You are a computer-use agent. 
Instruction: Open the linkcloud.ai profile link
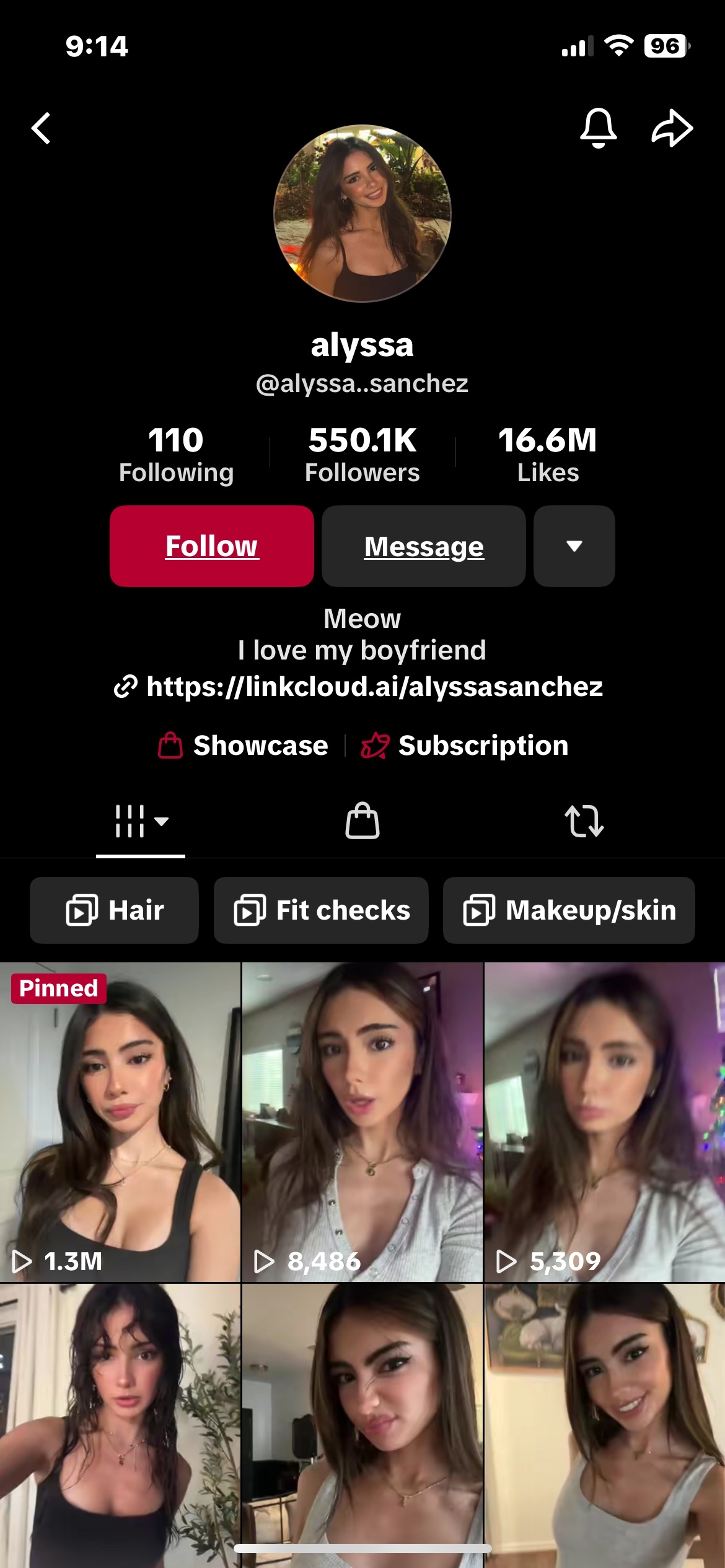pyautogui.click(x=374, y=687)
